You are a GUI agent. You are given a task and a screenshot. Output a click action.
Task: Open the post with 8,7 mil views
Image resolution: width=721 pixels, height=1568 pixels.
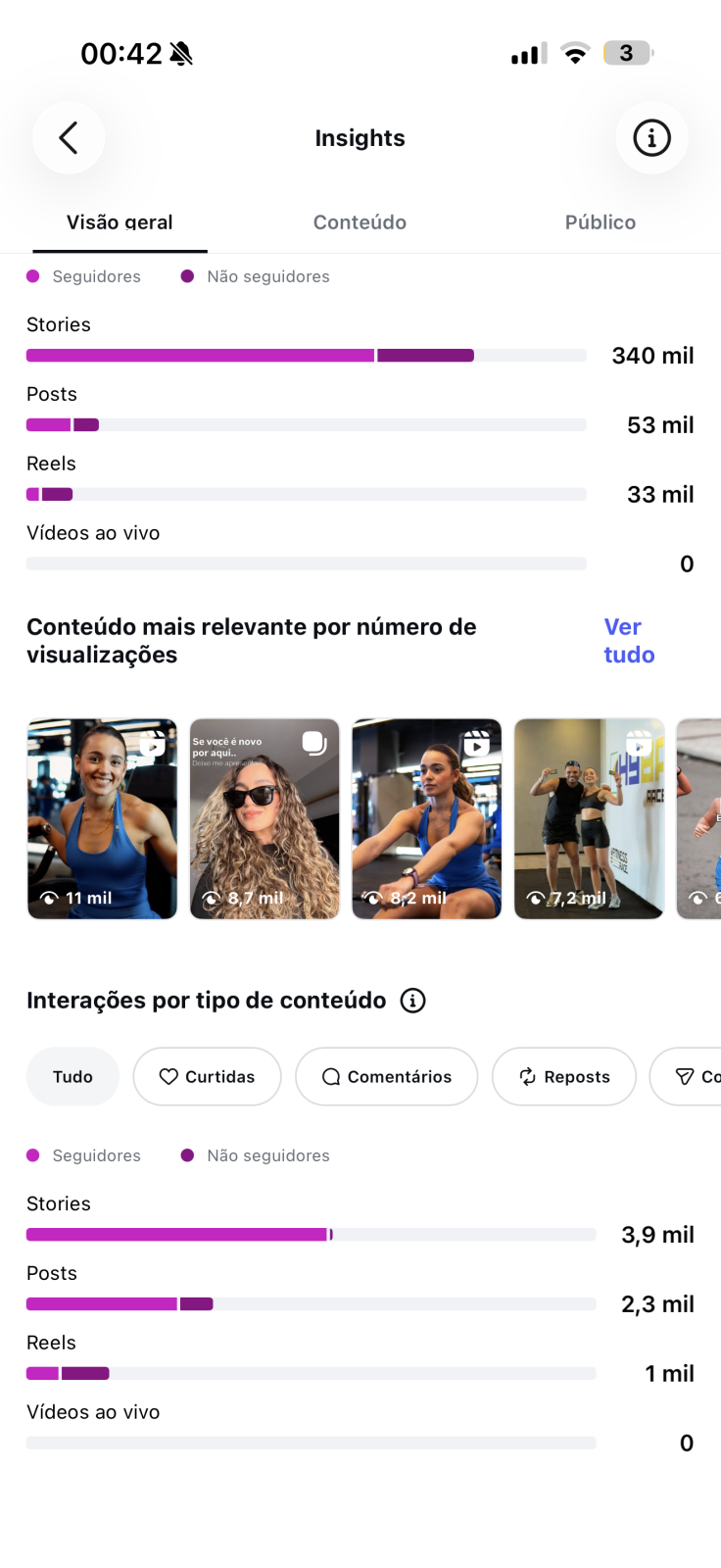264,819
